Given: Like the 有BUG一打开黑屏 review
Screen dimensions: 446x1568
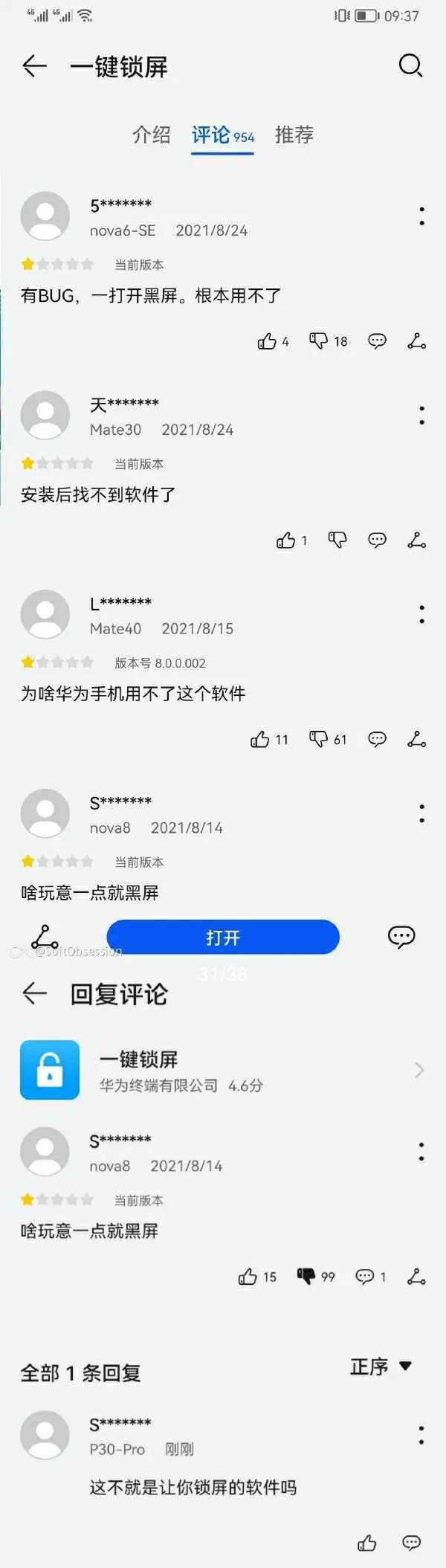Looking at the screenshot, I should coord(267,341).
